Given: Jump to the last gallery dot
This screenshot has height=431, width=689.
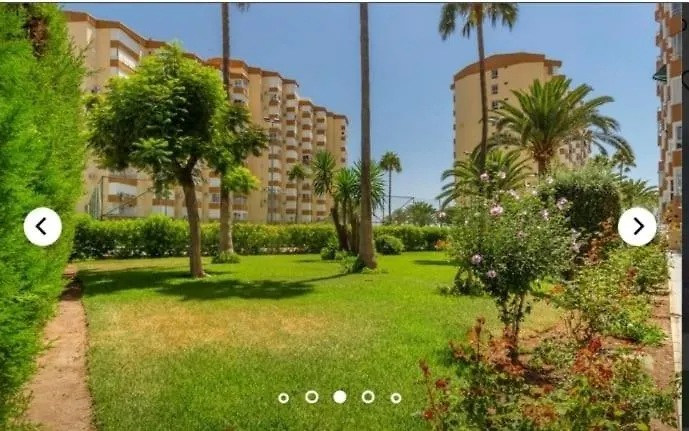Looking at the screenshot, I should 396,398.
